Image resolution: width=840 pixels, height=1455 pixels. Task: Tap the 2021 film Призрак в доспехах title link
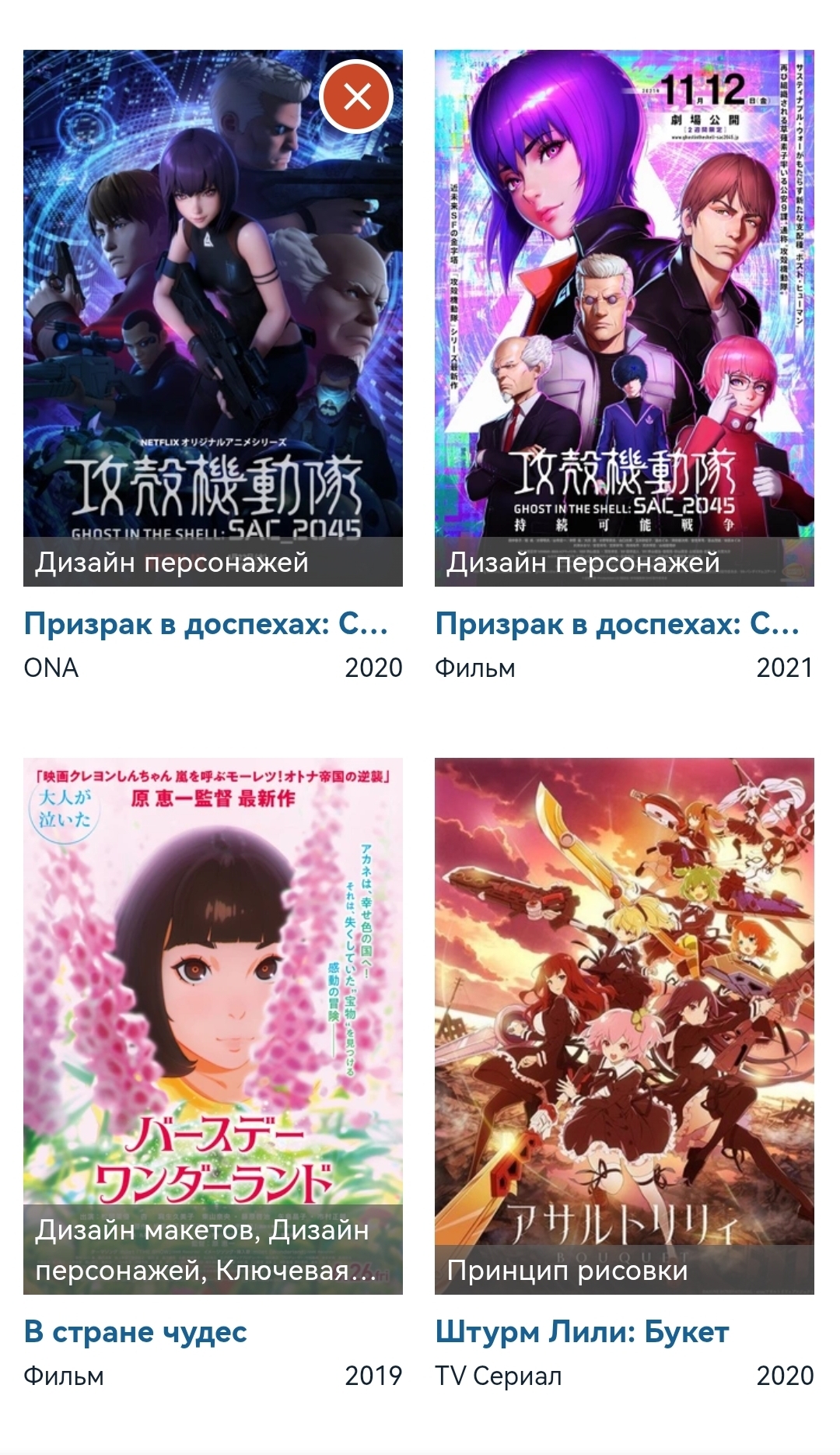click(617, 624)
